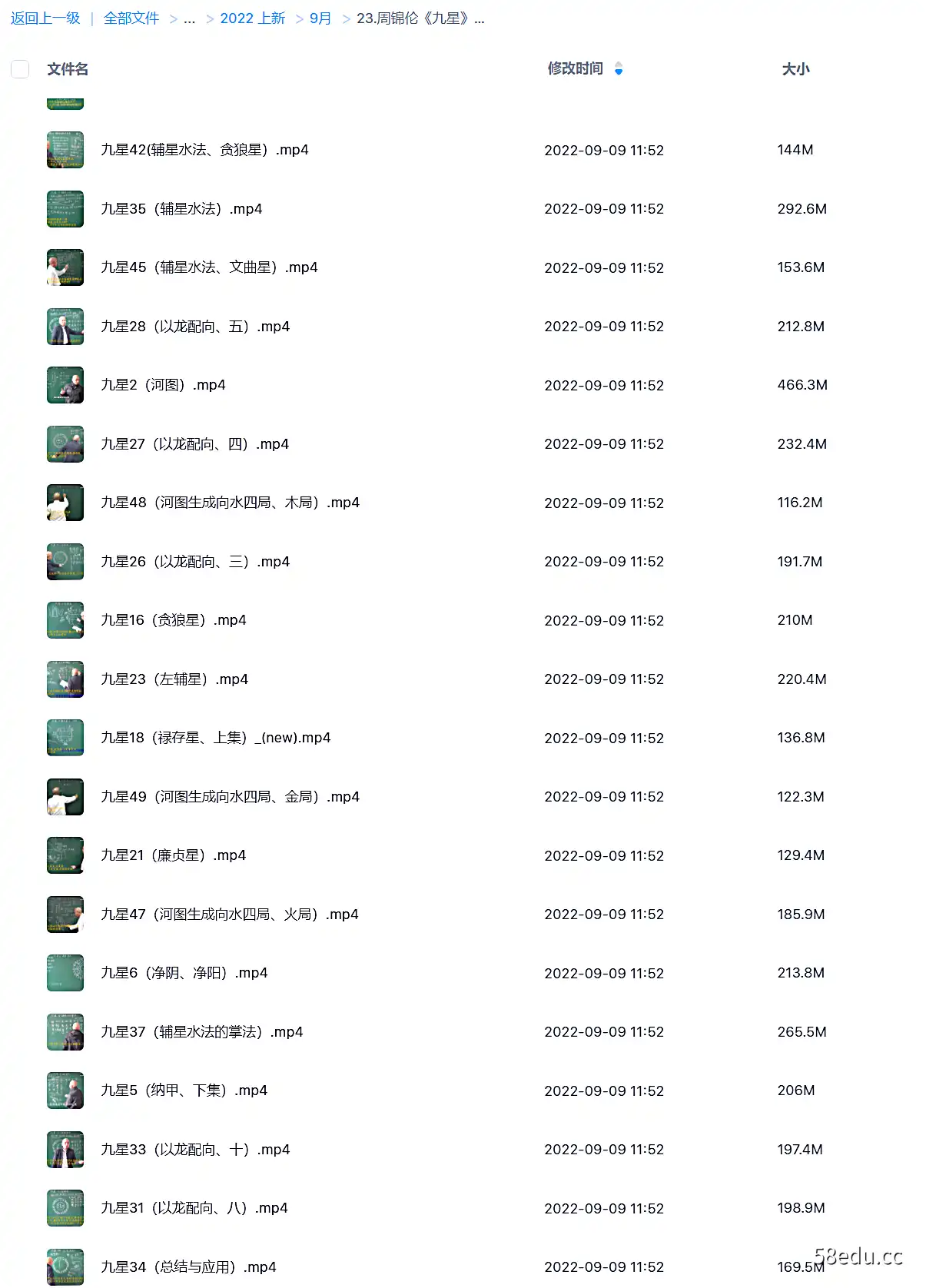The width and height of the screenshot is (926, 1288).
Task: Go back via 返回上一级 link
Action: 45,18
